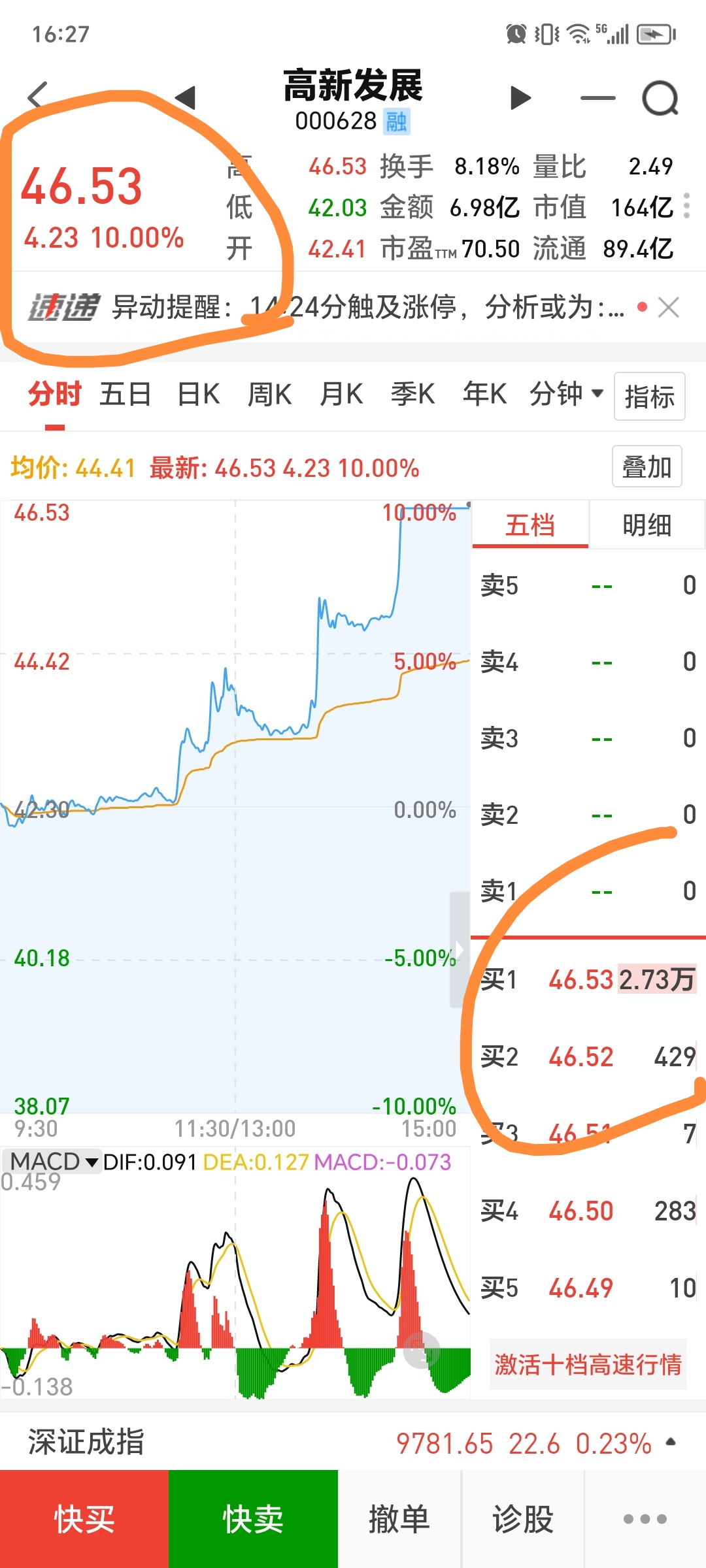This screenshot has width=706, height=1568.
Task: Tap the green 快卖 quick-sell button
Action: 253,1519
